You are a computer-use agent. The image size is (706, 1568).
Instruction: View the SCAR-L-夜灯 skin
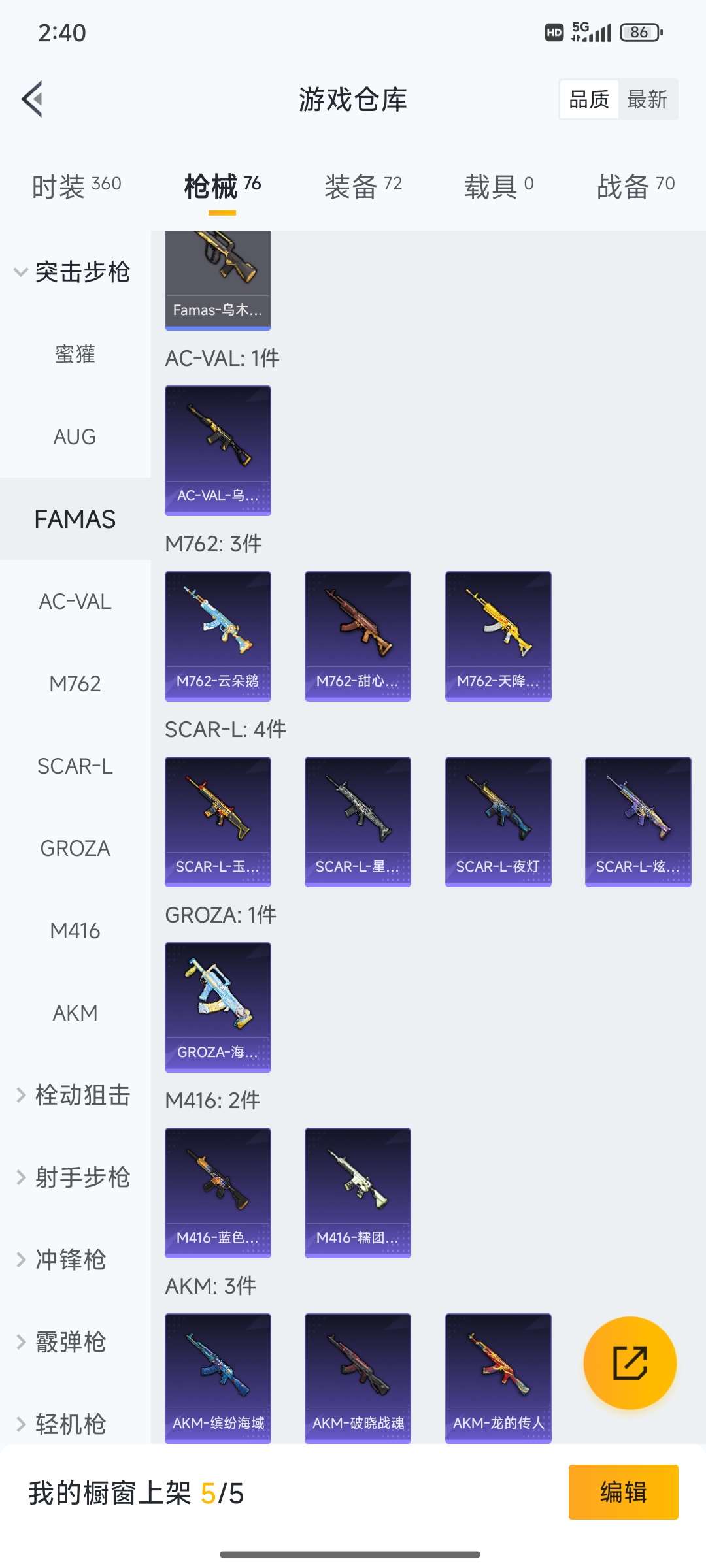click(498, 821)
